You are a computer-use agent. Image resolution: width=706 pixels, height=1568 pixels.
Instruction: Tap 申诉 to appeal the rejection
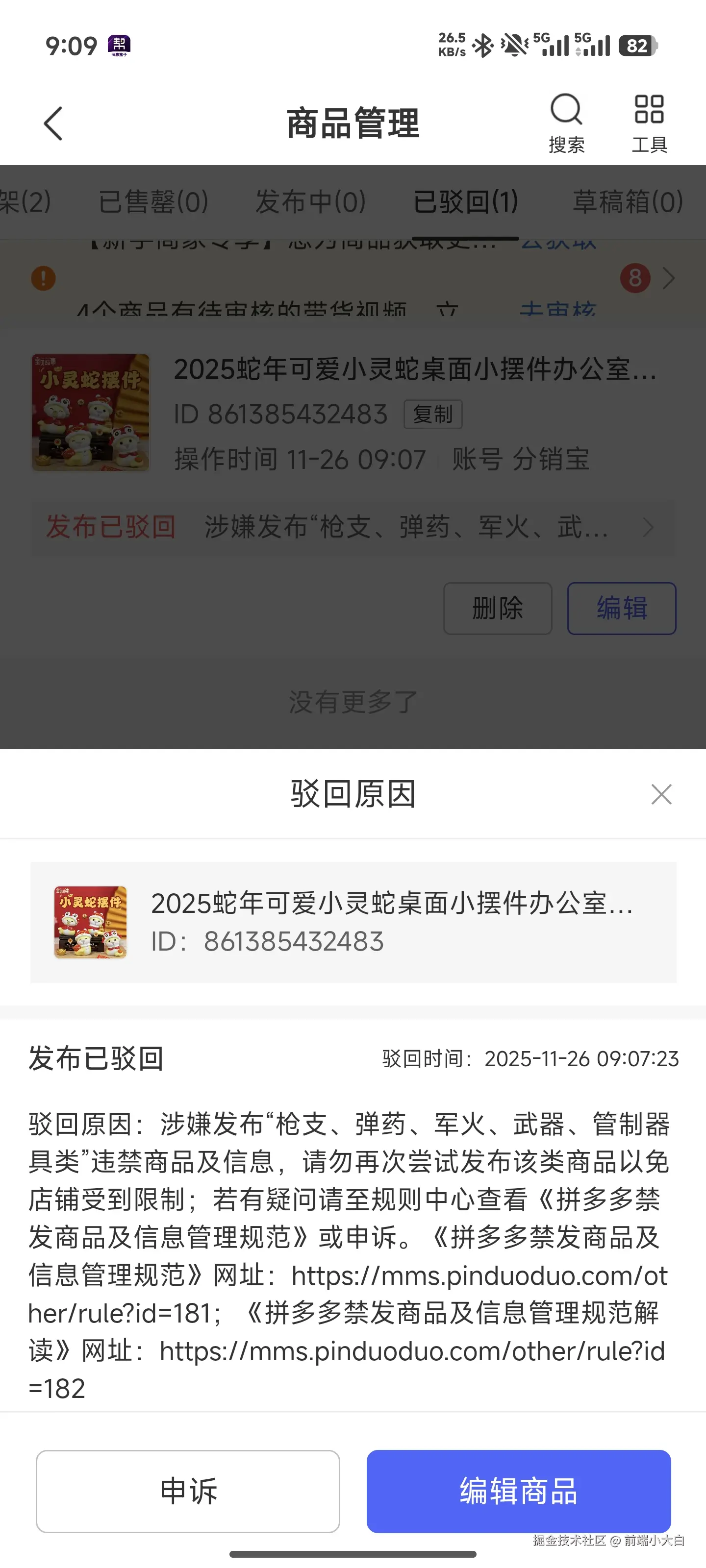tap(188, 1491)
